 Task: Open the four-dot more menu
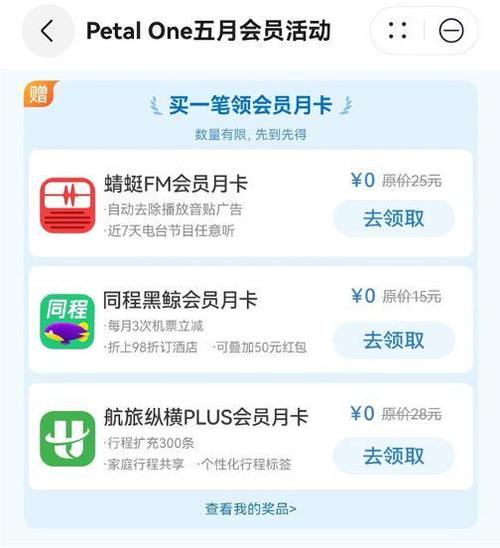(398, 31)
